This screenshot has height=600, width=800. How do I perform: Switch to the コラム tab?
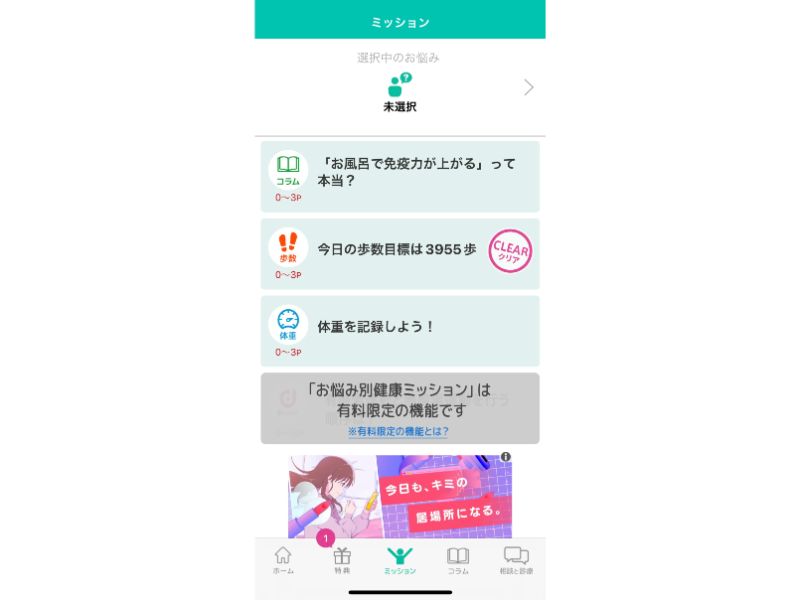click(x=458, y=560)
